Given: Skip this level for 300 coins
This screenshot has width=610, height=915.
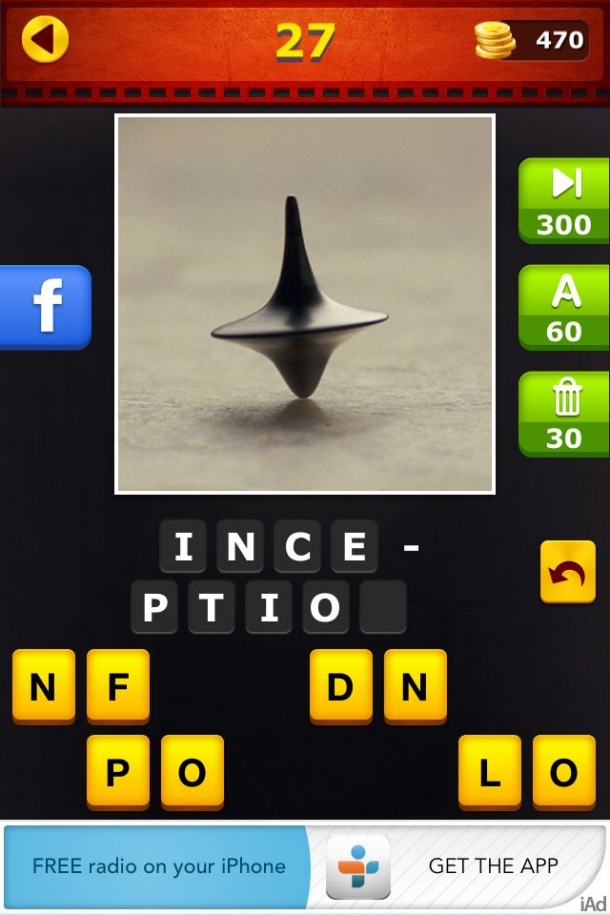Looking at the screenshot, I should click(x=564, y=200).
